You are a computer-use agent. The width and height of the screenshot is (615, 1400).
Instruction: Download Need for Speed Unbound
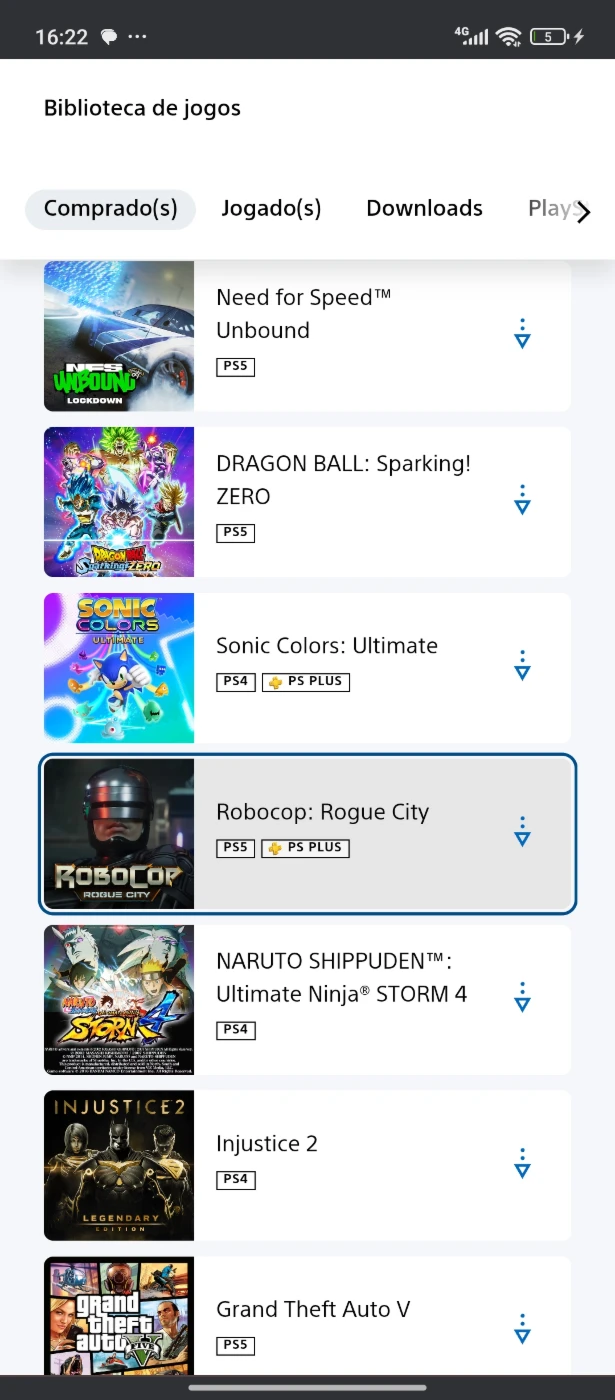tap(522, 334)
